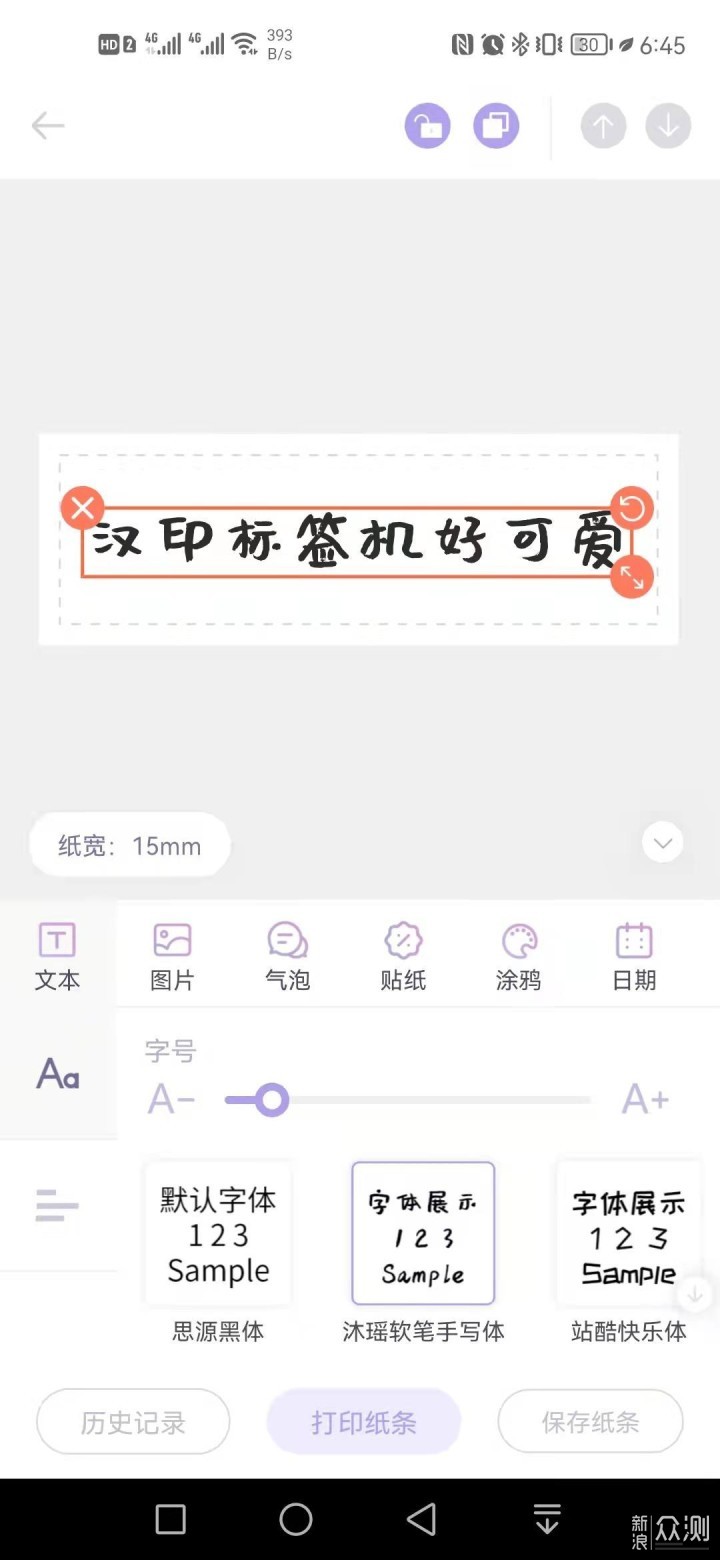Move layer up with the up arrow

coord(603,126)
